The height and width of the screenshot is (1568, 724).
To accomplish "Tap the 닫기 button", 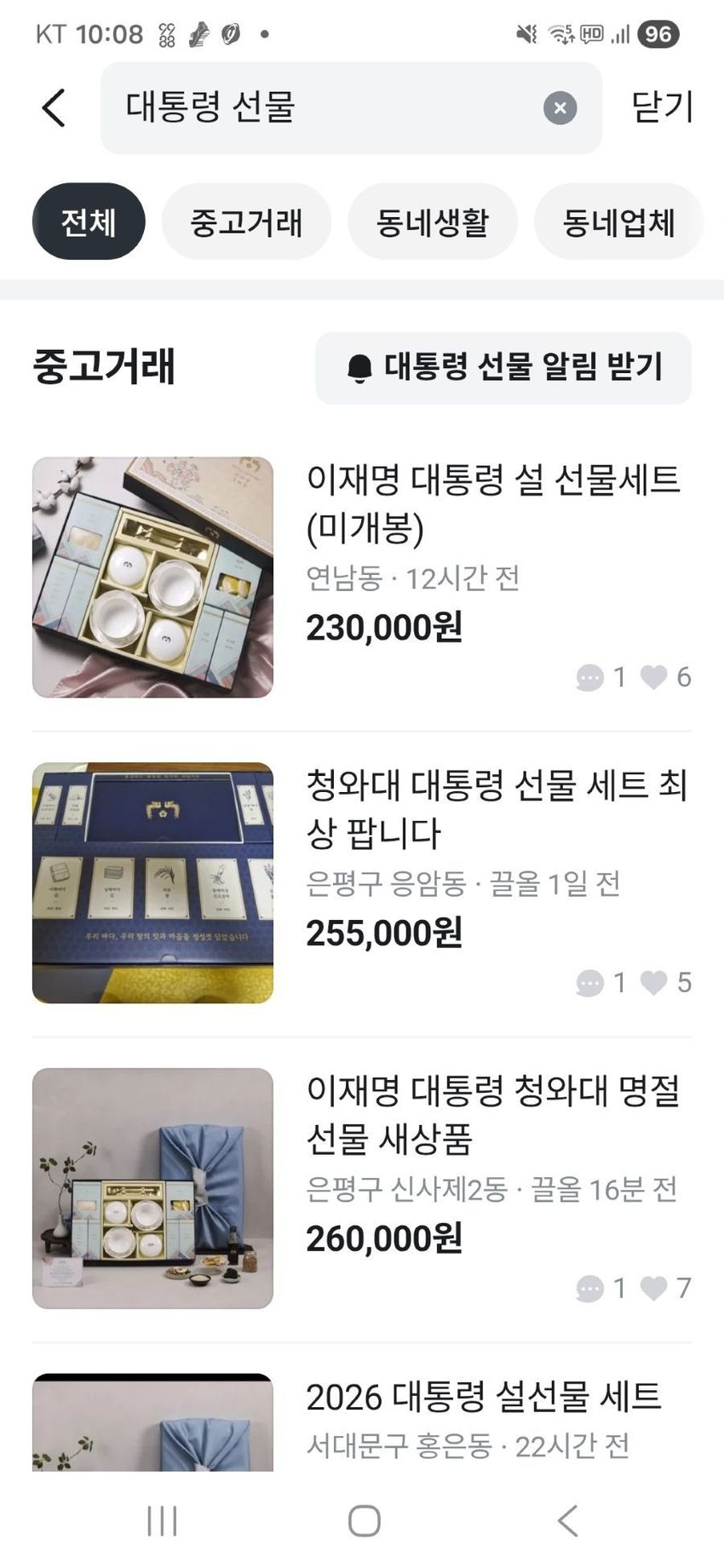I will (x=662, y=107).
